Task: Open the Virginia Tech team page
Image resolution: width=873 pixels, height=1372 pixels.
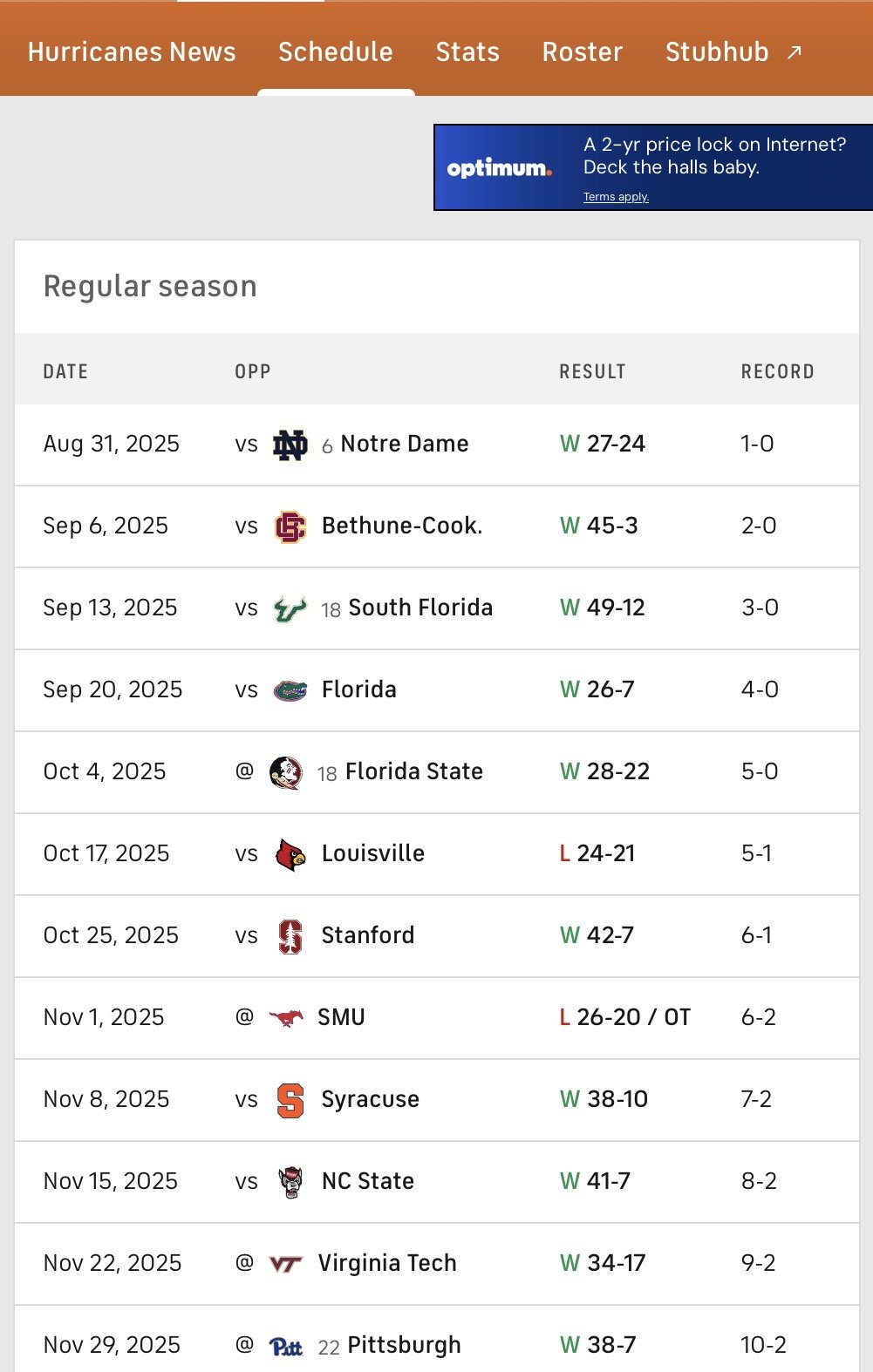Action: (386, 1263)
